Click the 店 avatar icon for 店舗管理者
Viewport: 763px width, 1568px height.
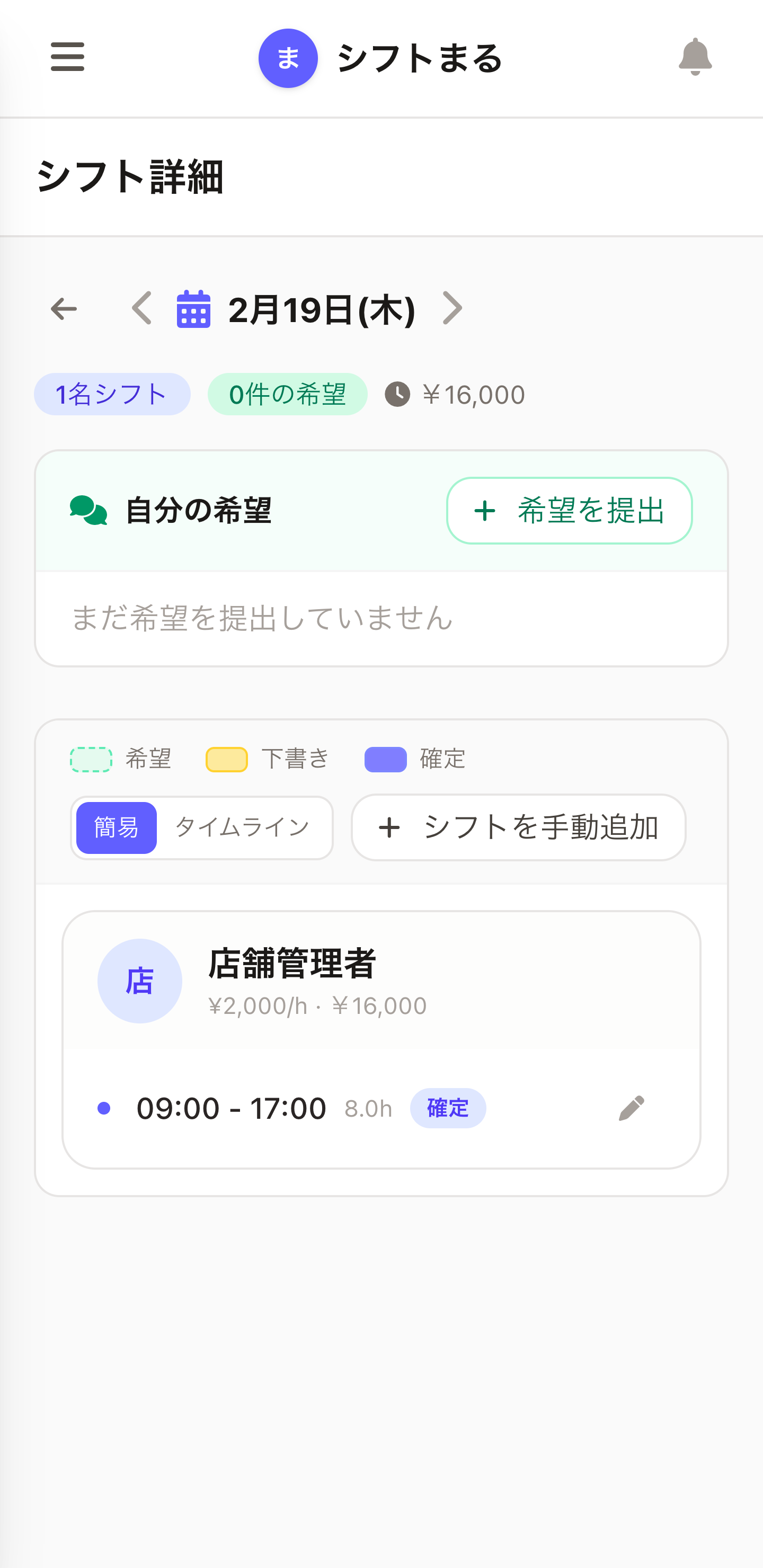click(140, 981)
